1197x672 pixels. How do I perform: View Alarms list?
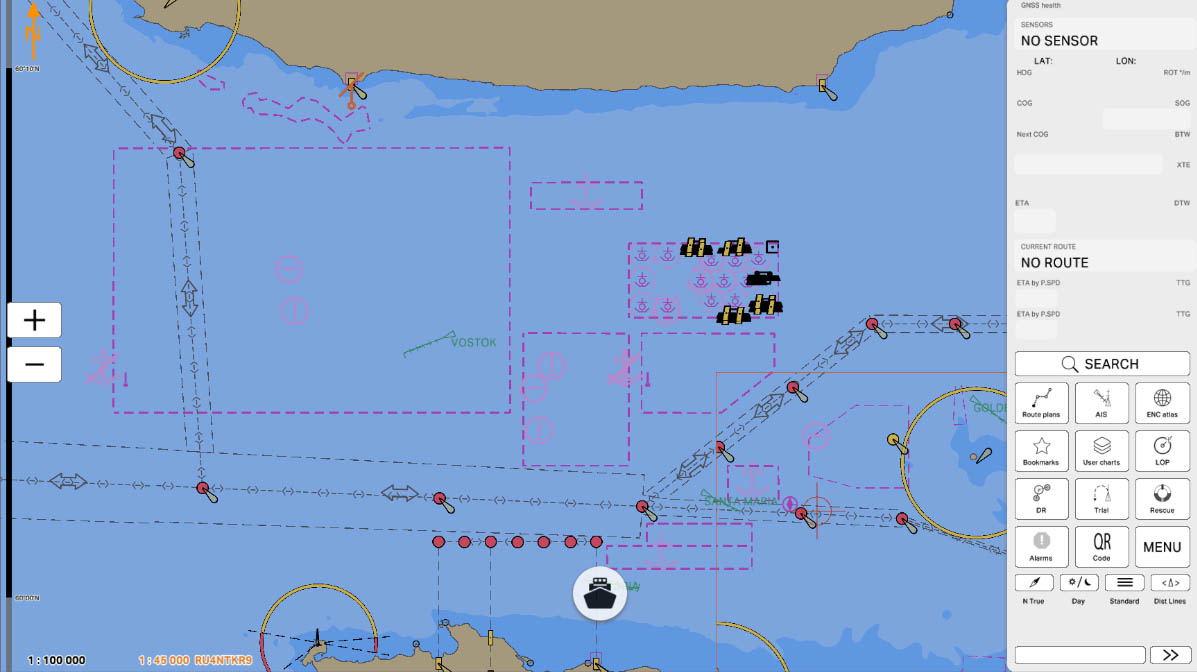click(1041, 546)
